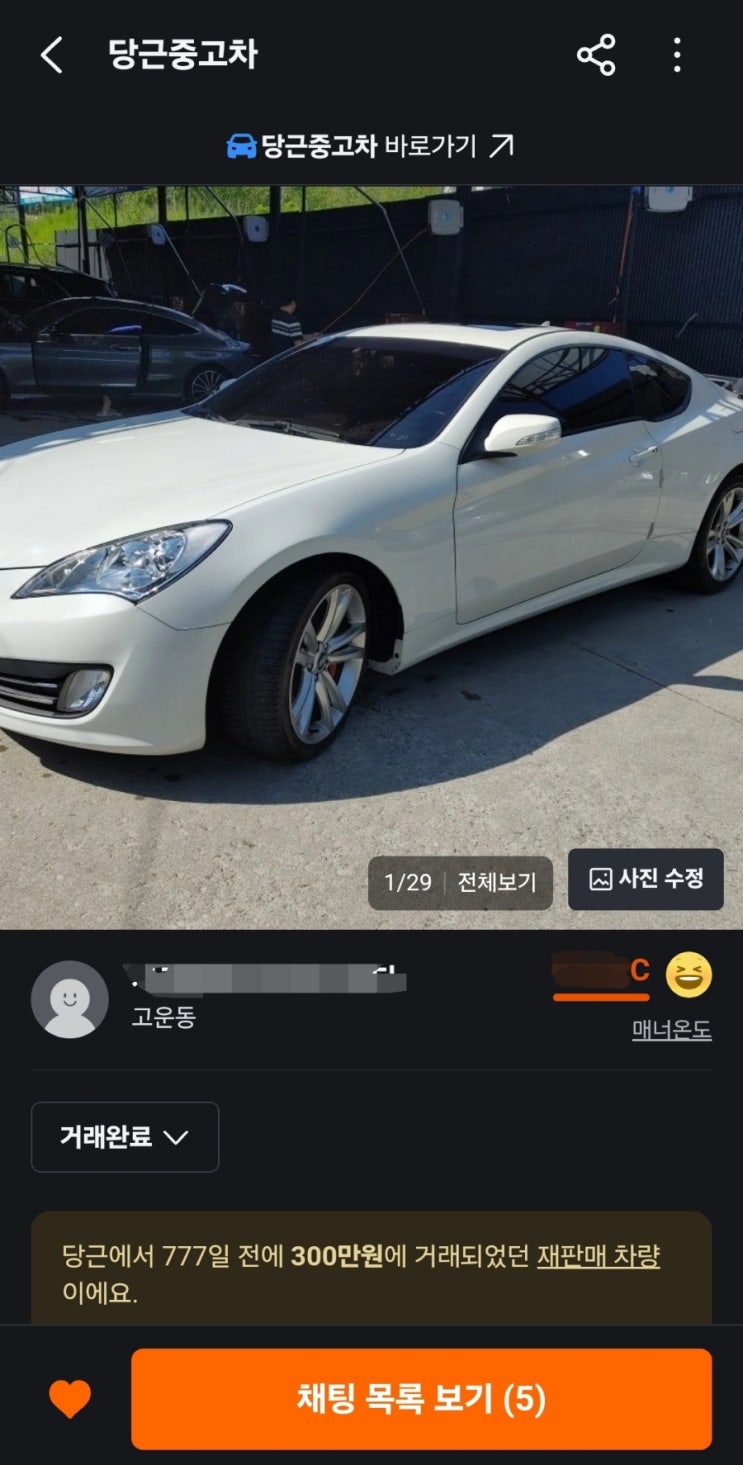Edit photos with 사진 수정 button
Screen dimensions: 743x1465
[646, 879]
